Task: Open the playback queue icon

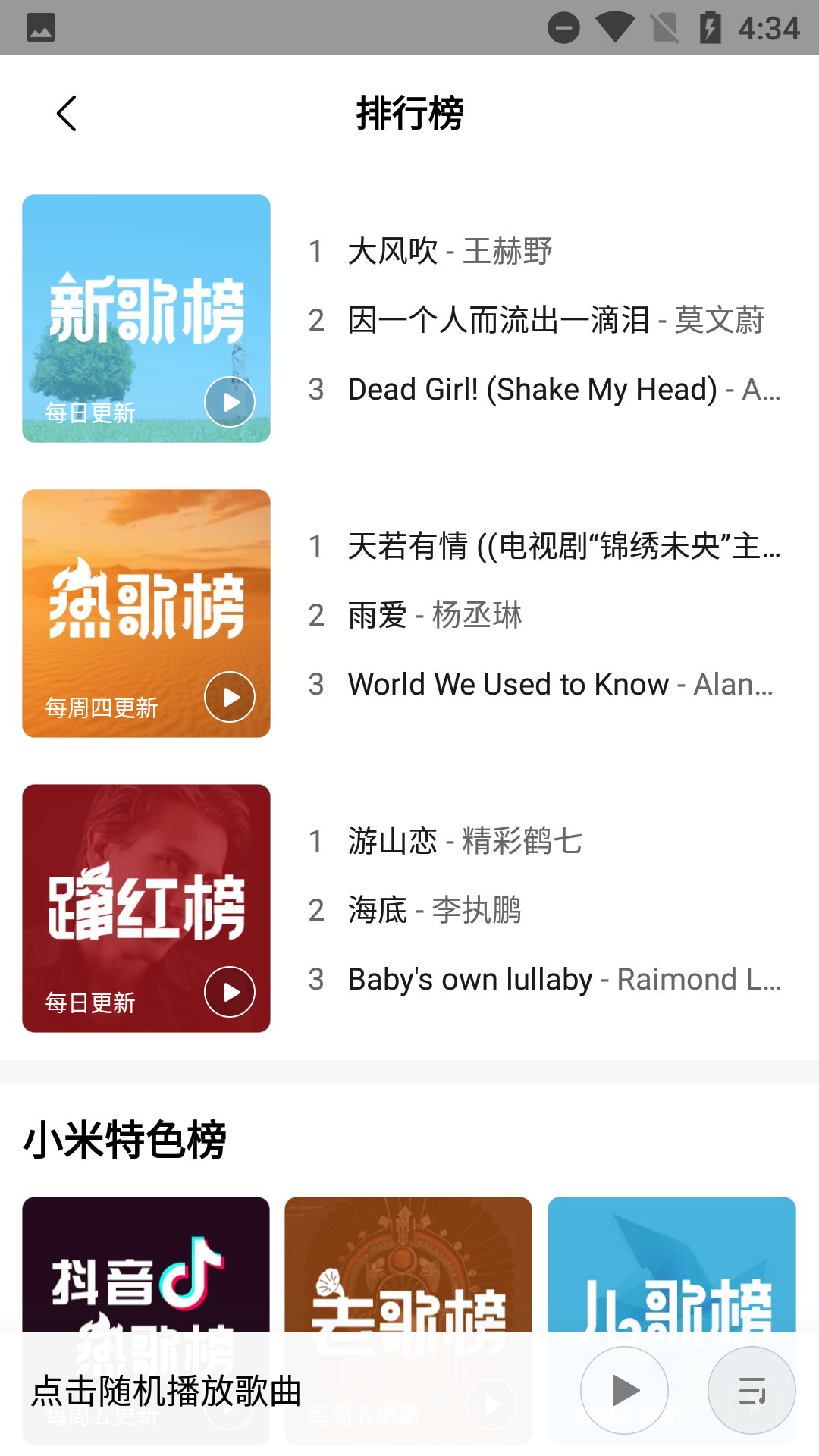Action: (x=752, y=1390)
